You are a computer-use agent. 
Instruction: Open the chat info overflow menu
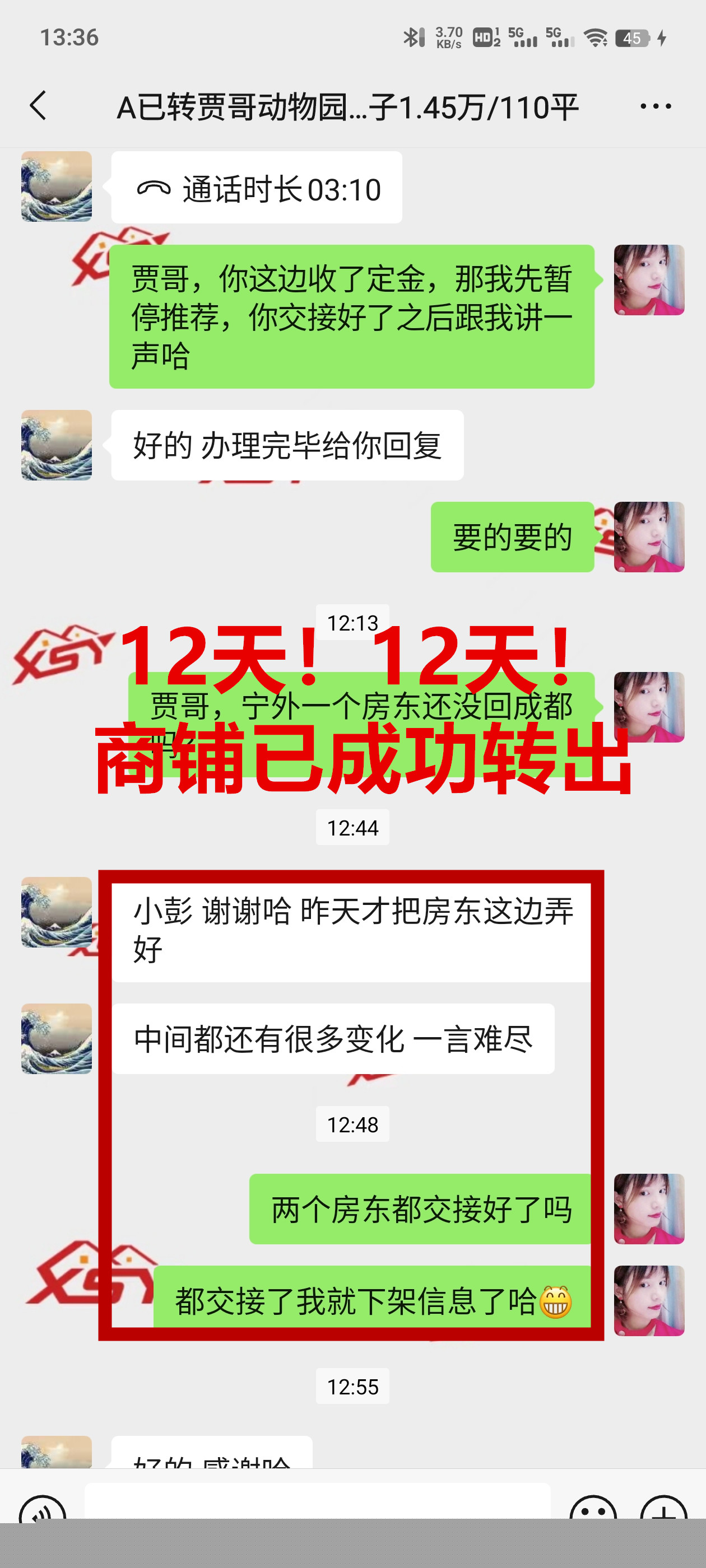click(656, 106)
